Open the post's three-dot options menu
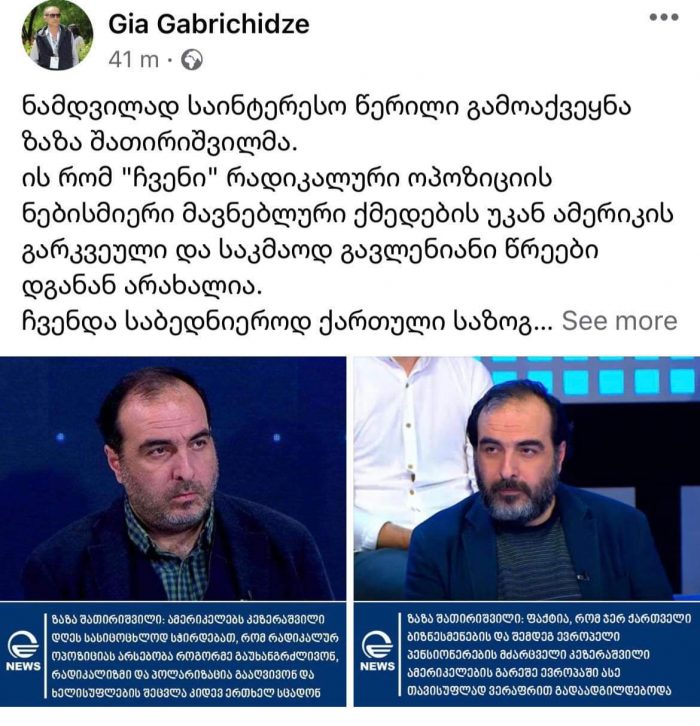This screenshot has height=726, width=700. tap(664, 17)
